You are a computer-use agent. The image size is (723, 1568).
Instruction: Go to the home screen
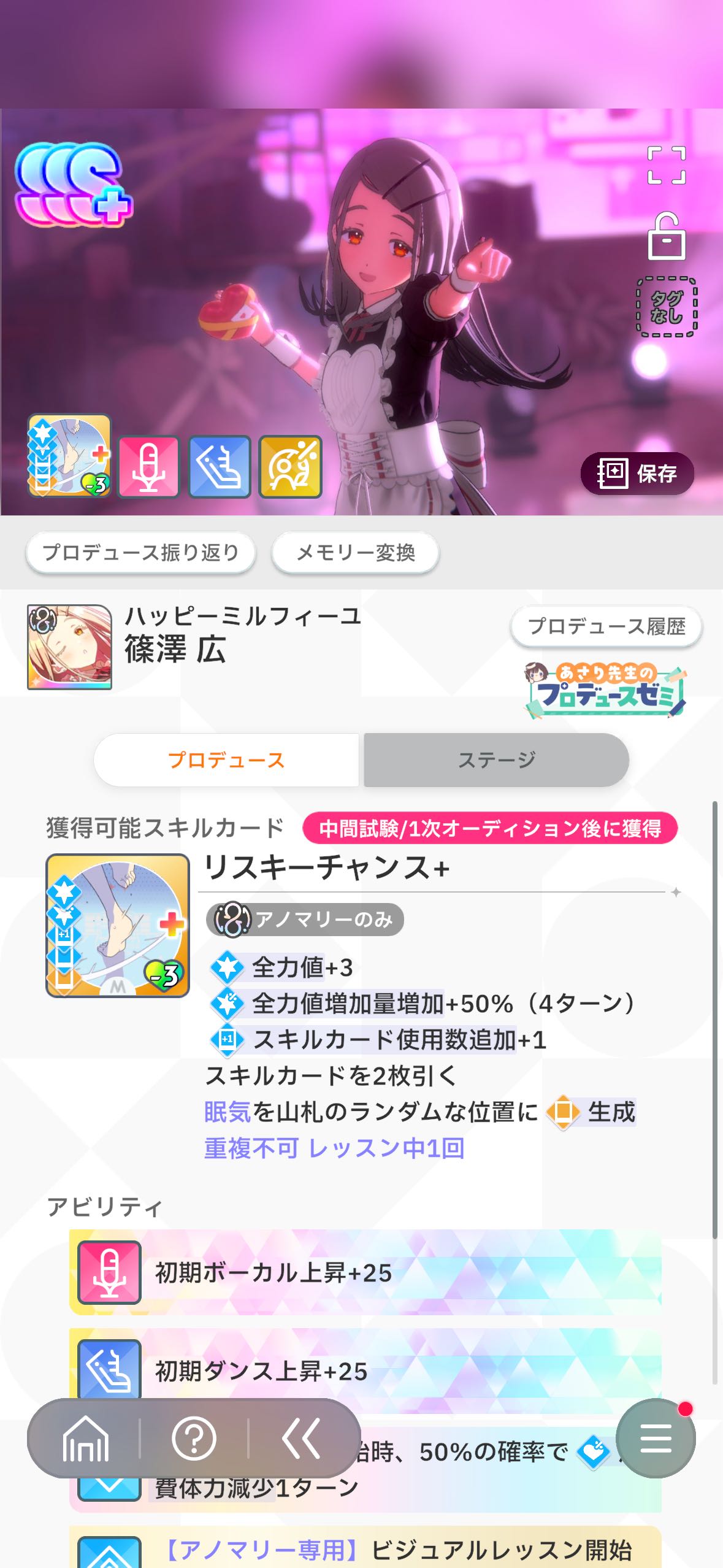click(x=85, y=1439)
